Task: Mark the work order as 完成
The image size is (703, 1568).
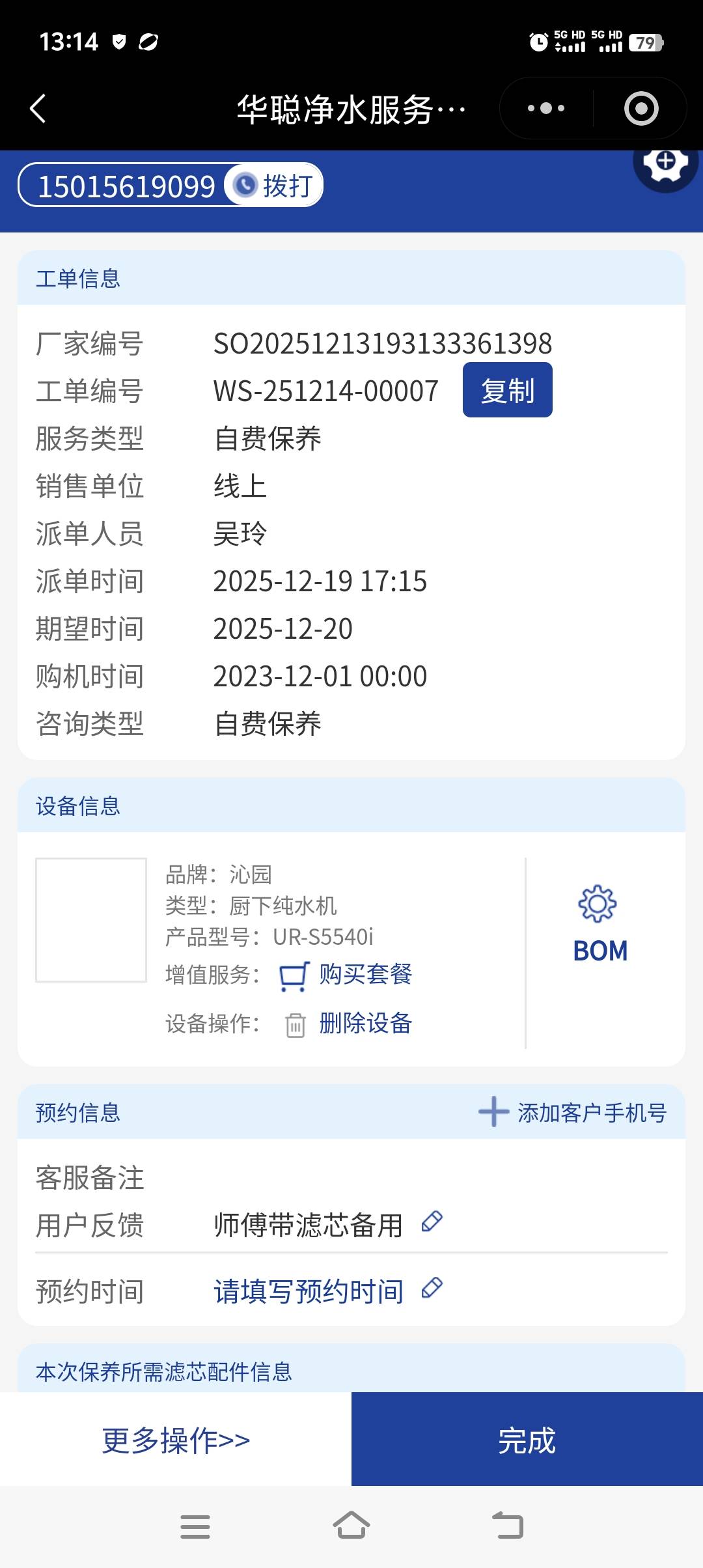Action: pyautogui.click(x=527, y=1440)
